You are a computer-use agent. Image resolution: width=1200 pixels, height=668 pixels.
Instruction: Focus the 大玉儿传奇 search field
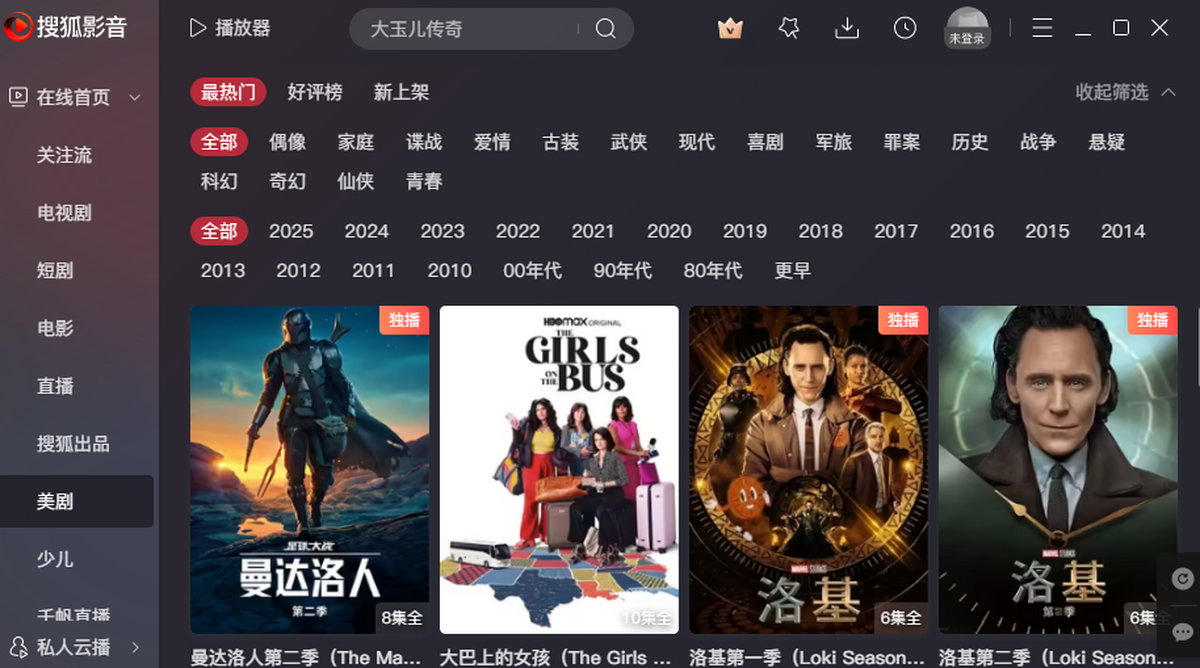470,29
